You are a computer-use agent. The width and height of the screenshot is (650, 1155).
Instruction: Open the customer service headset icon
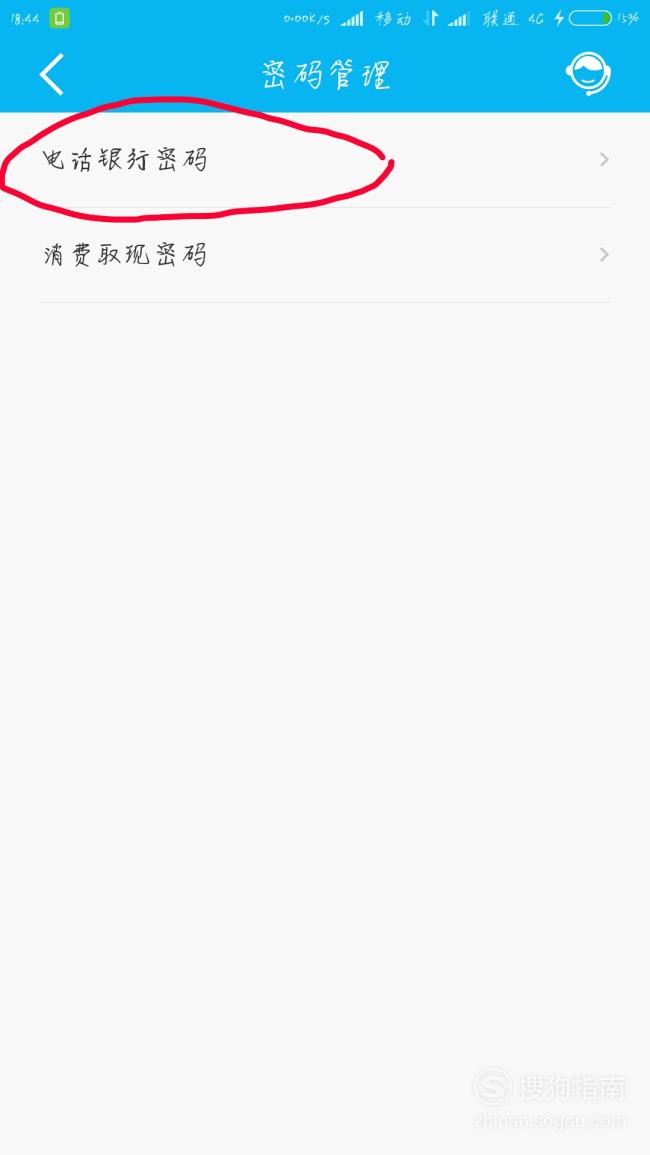[588, 74]
